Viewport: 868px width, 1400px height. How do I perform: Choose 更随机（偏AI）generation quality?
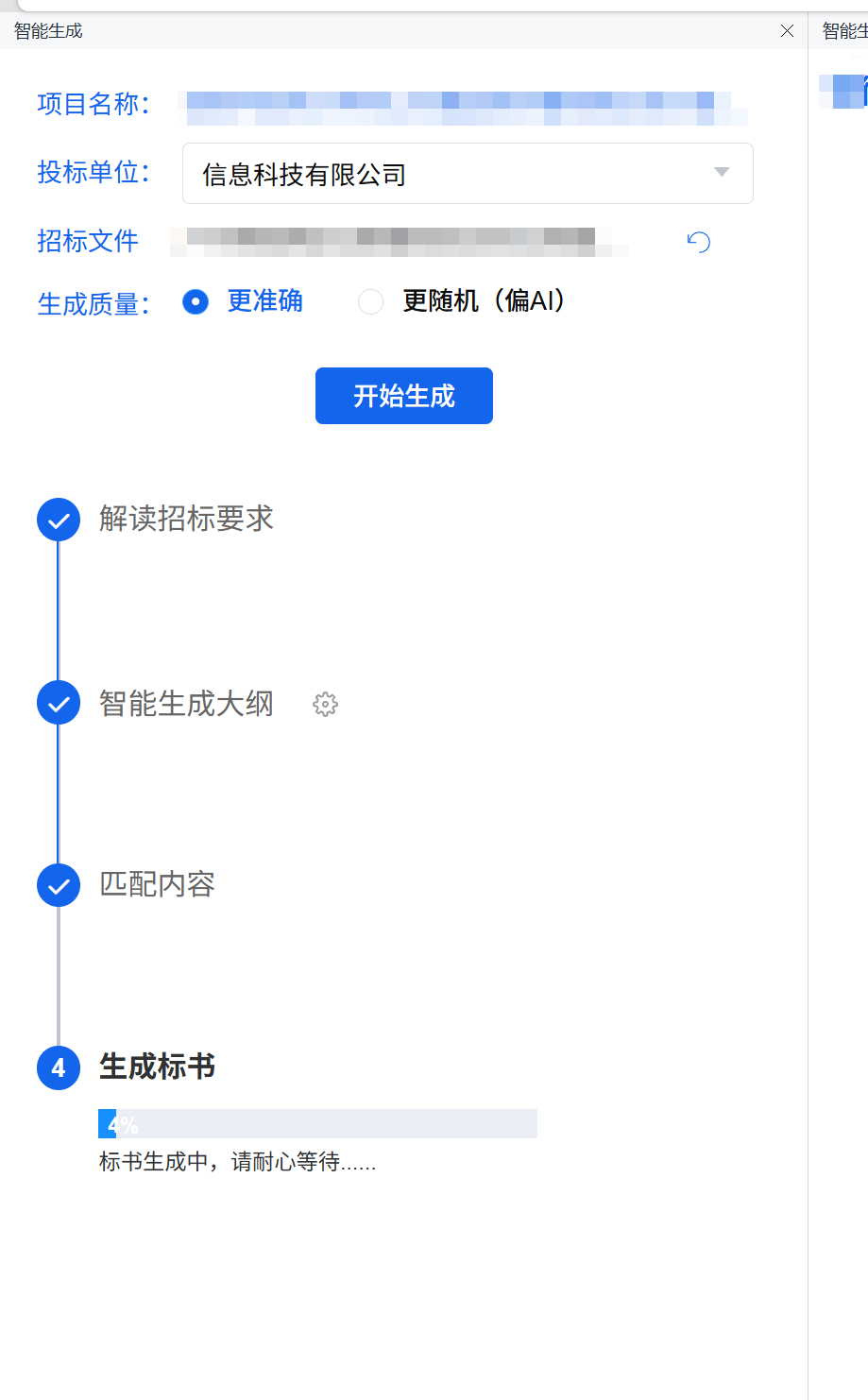click(x=371, y=302)
